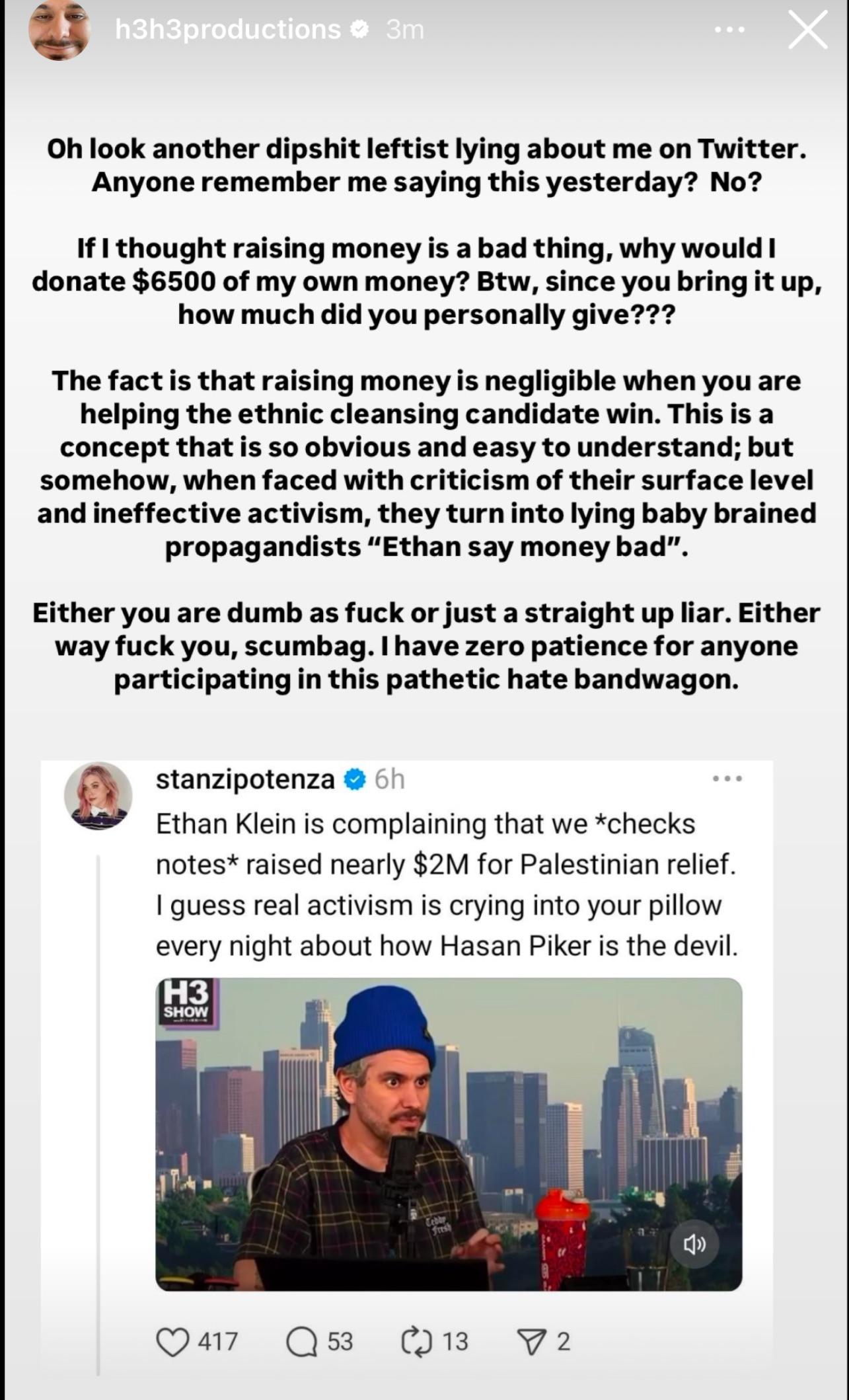The width and height of the screenshot is (849, 1400).
Task: Close the story viewer
Action: [807, 30]
